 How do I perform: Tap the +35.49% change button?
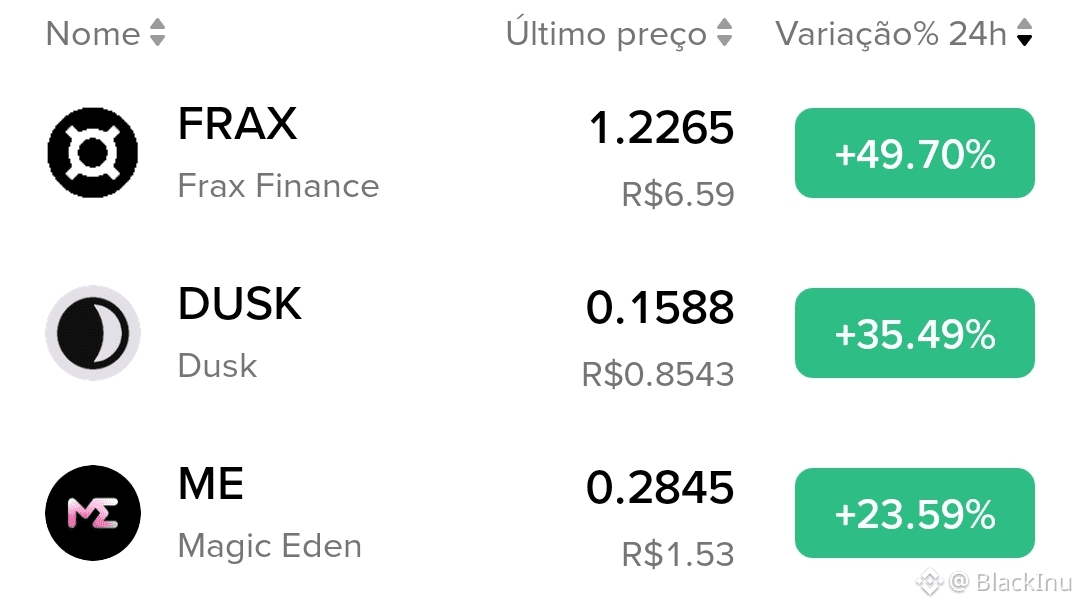pyautogui.click(x=914, y=333)
